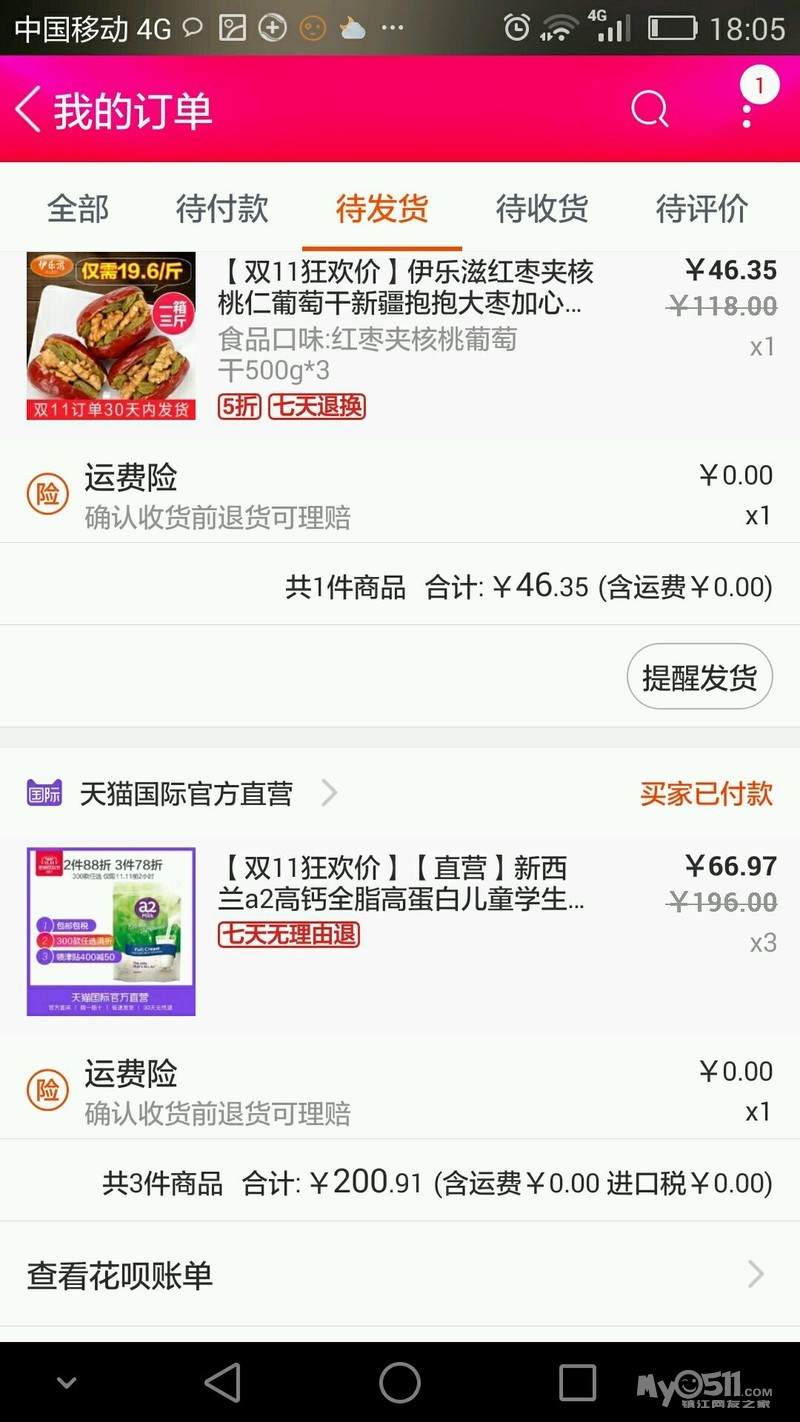Select the 待发货 tab
The height and width of the screenshot is (1422, 800).
coord(382,209)
